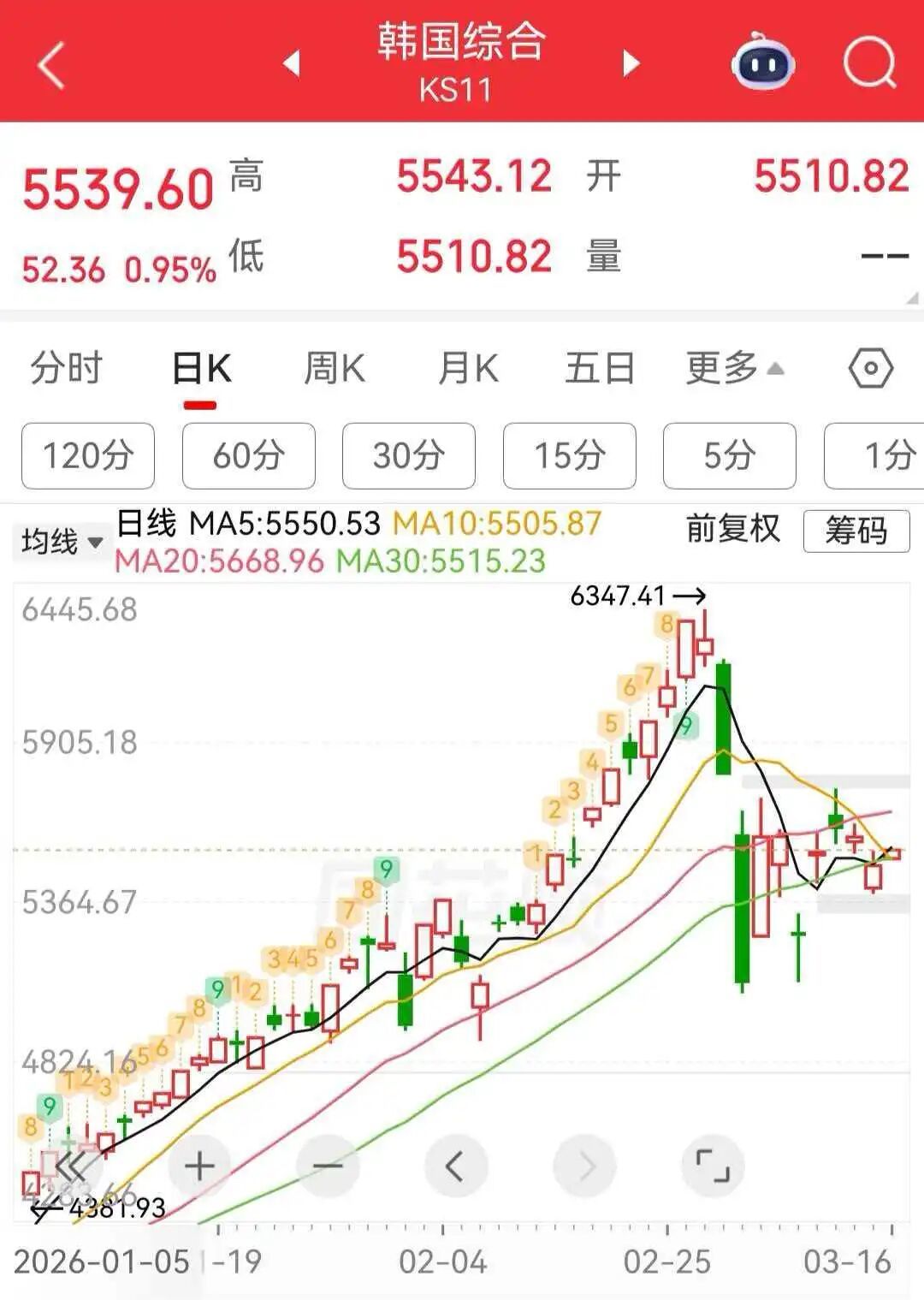
Task: Open the 均线 indicator dropdown
Action: point(62,542)
